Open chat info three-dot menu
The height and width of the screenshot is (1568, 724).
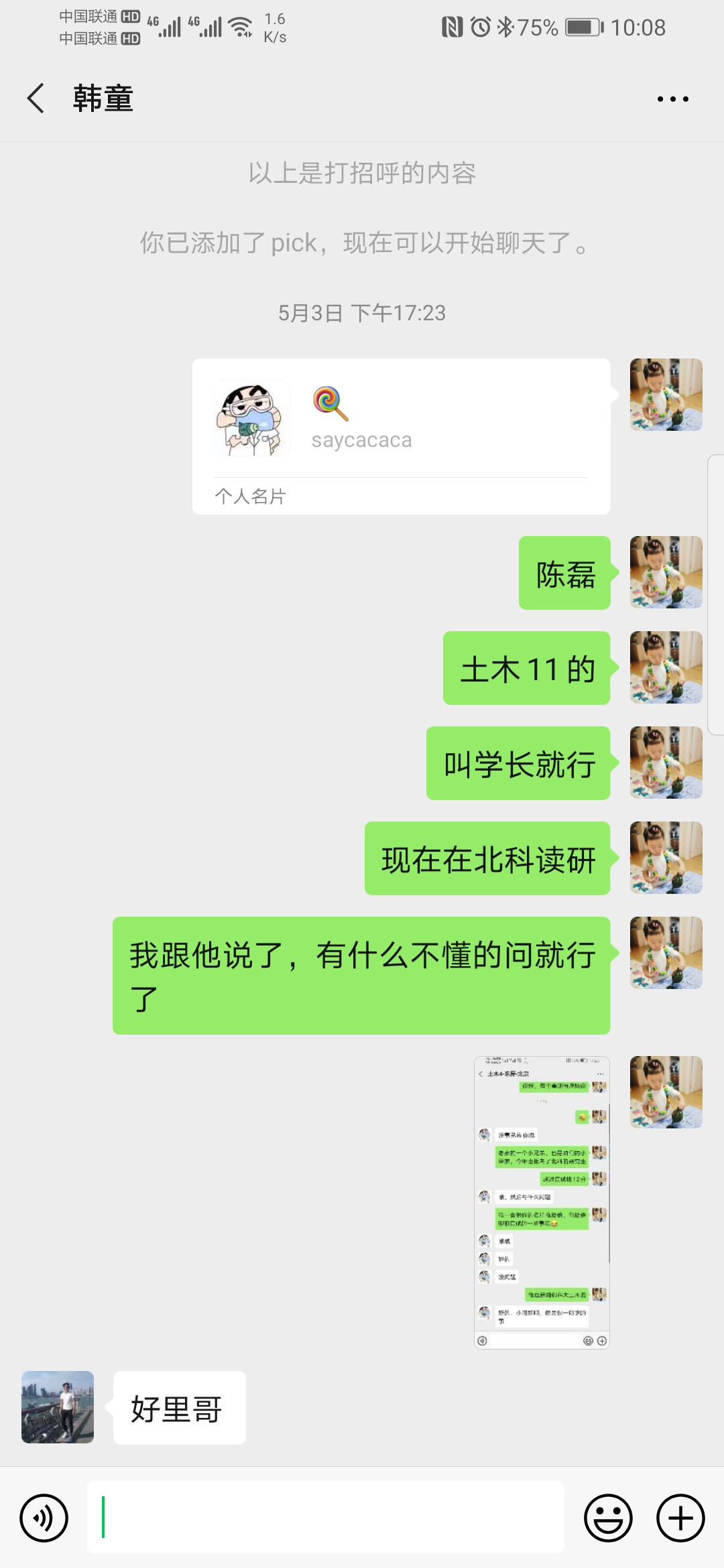(x=672, y=99)
